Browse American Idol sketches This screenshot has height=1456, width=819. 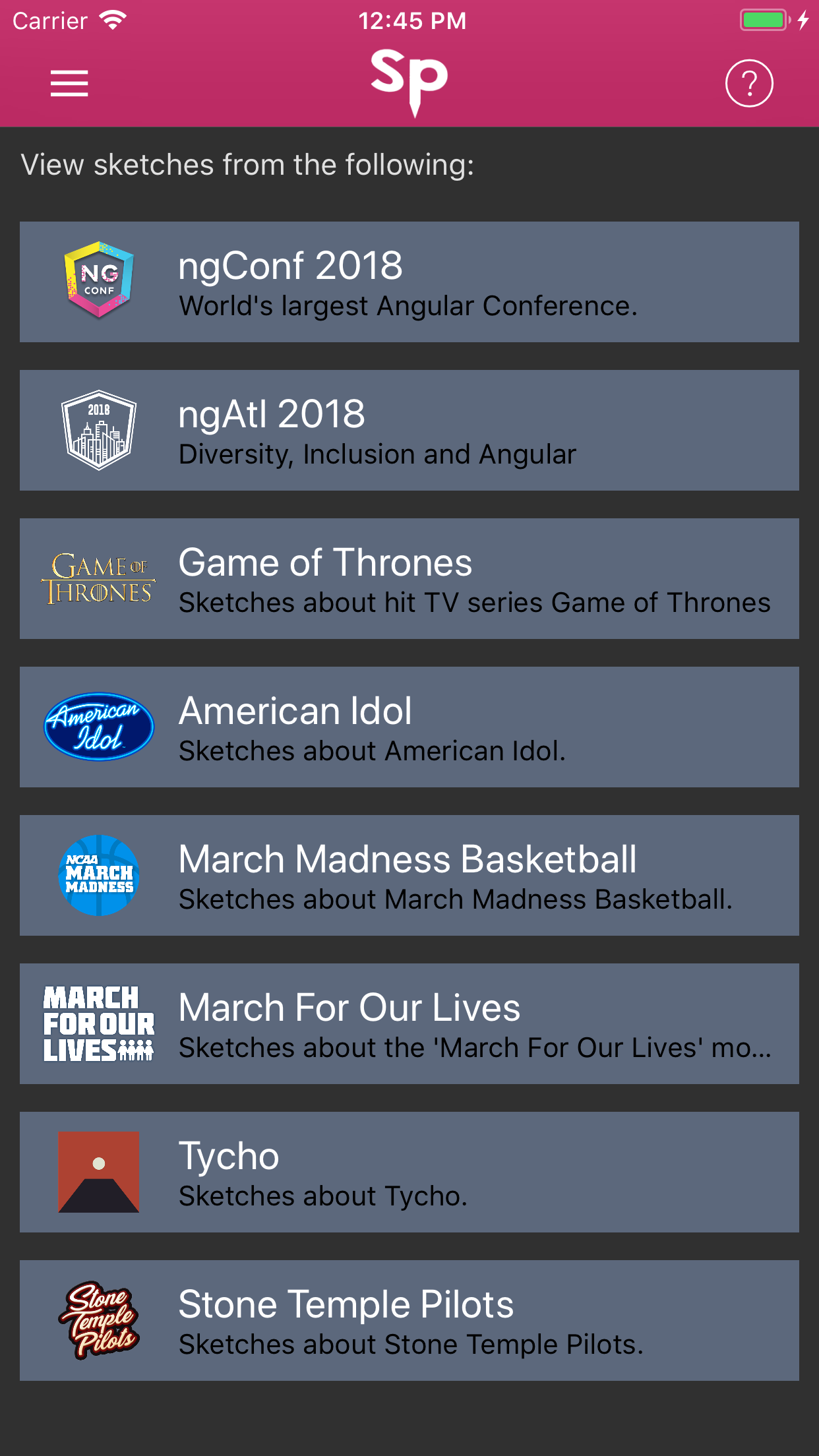coord(409,727)
